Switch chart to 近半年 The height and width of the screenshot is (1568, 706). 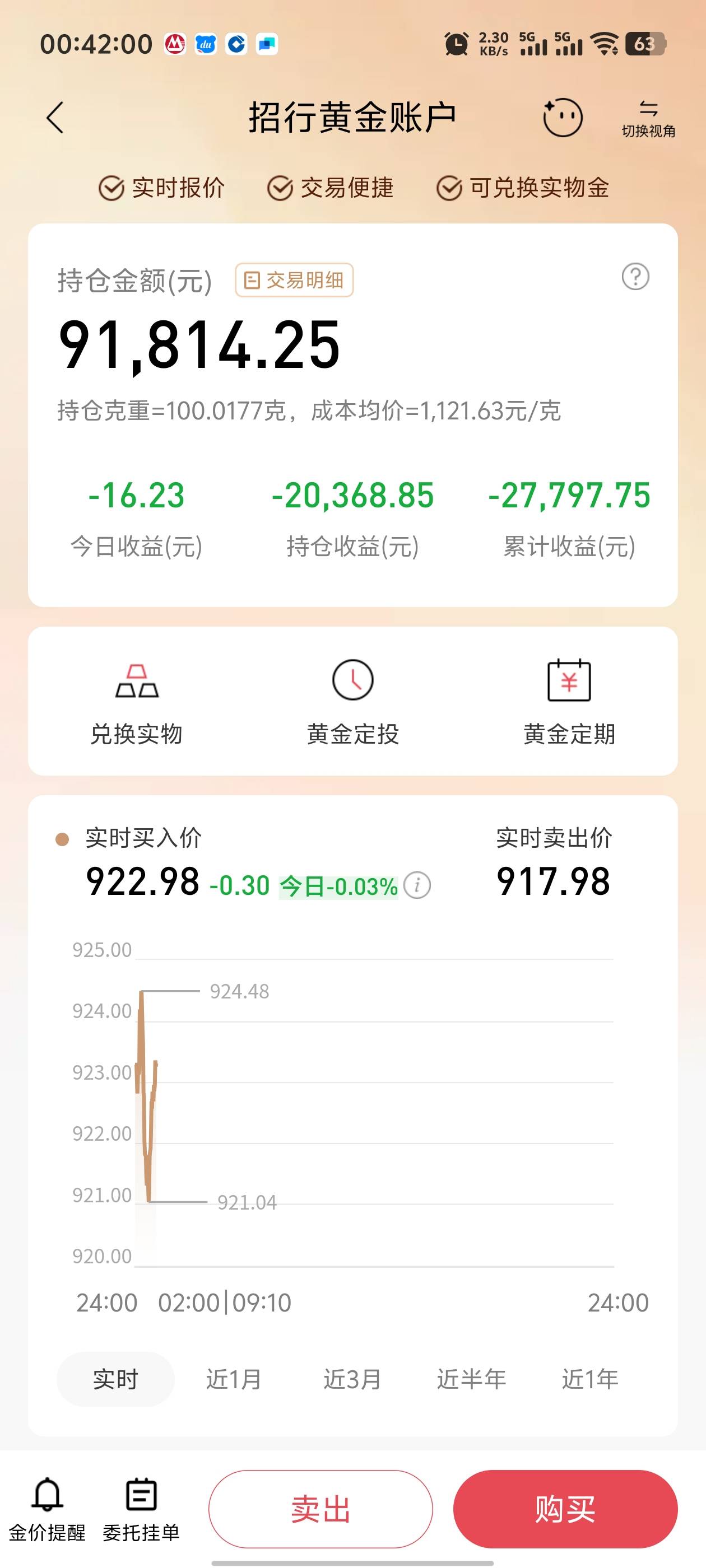[x=471, y=1379]
